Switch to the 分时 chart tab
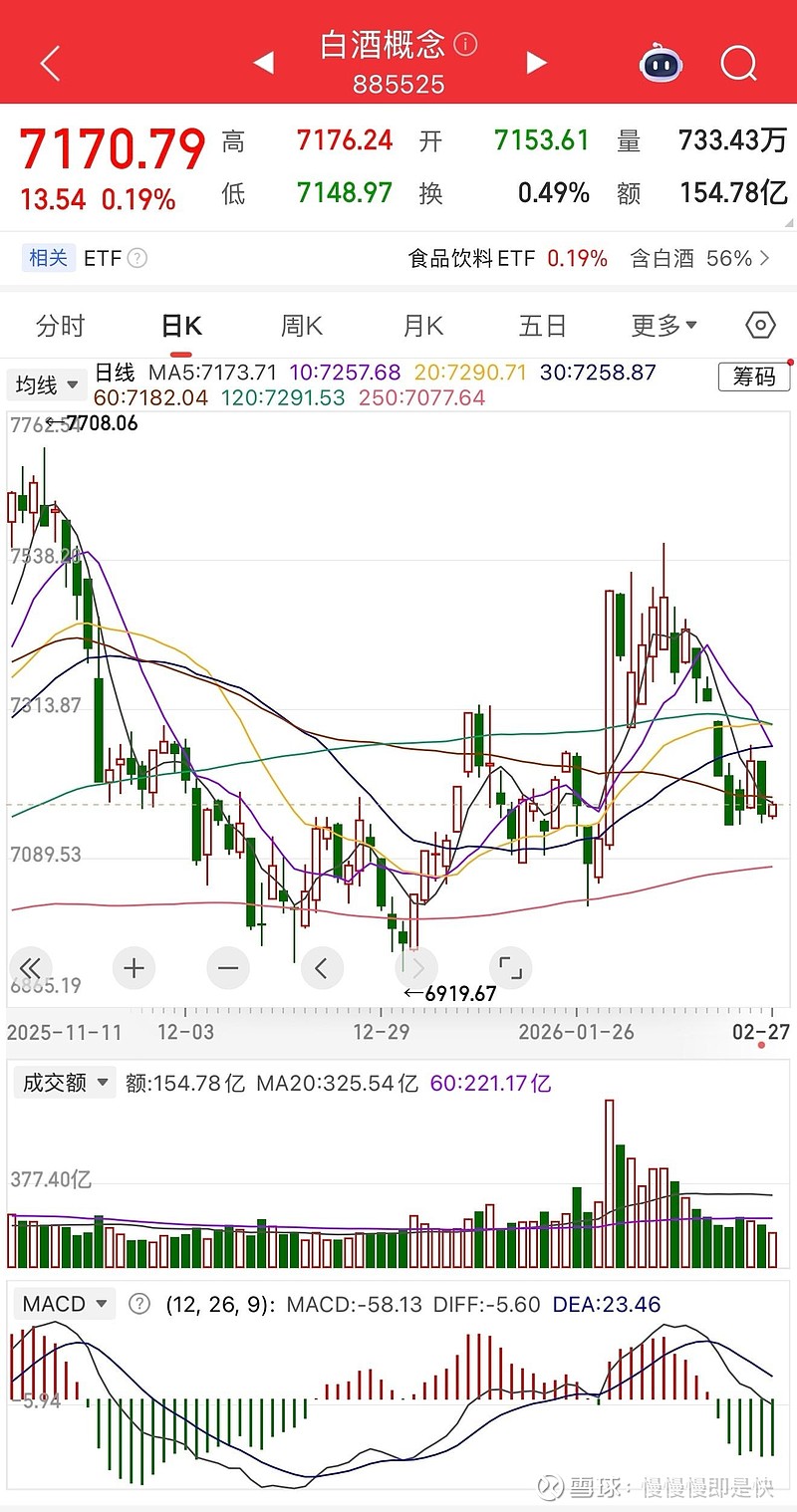This screenshot has width=797, height=1512. (x=61, y=326)
